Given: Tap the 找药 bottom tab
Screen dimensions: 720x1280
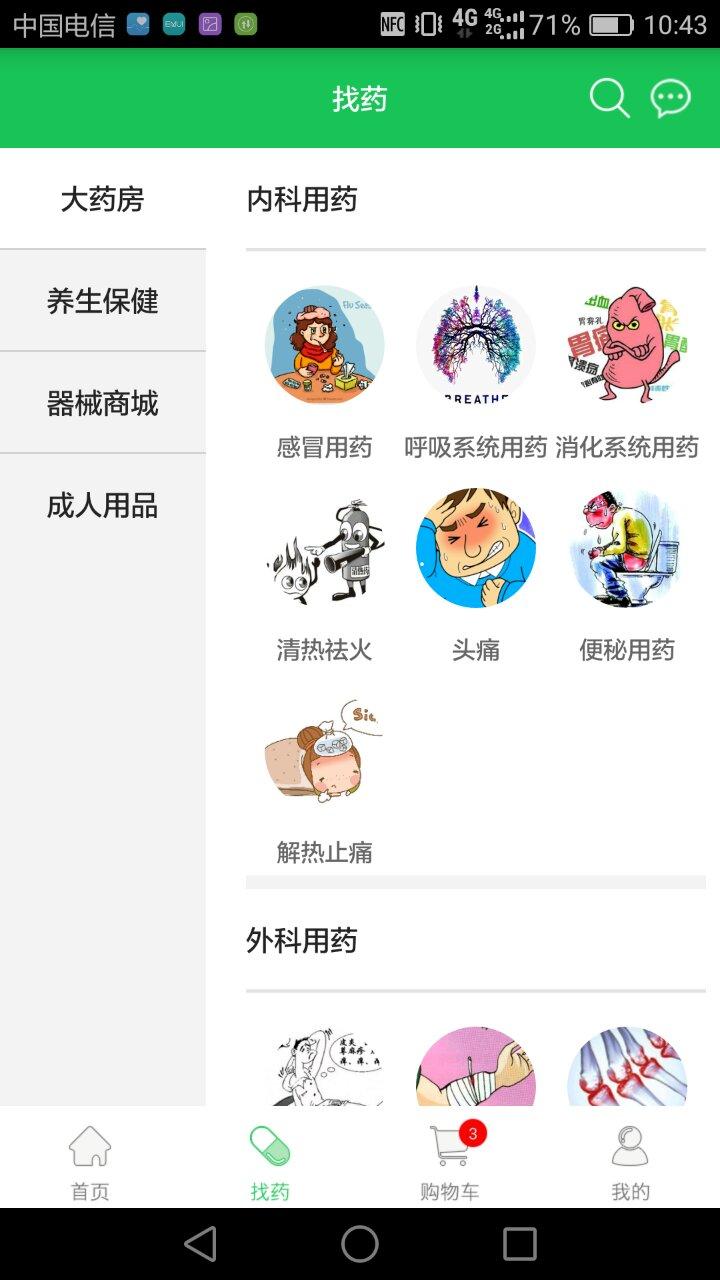Looking at the screenshot, I should point(270,1160).
